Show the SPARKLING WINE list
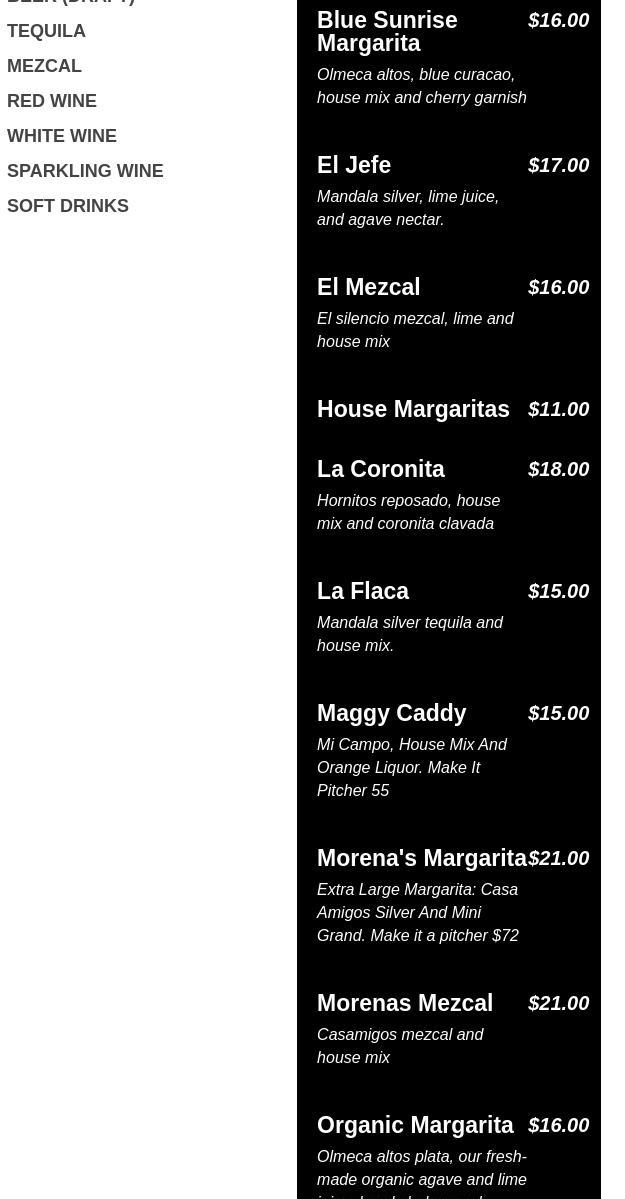The image size is (625, 1199). coord(85,171)
